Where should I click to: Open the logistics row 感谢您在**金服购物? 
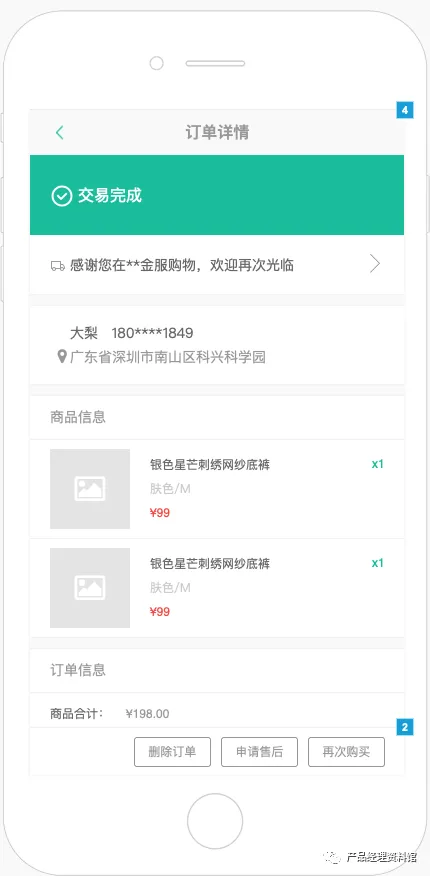click(217, 264)
